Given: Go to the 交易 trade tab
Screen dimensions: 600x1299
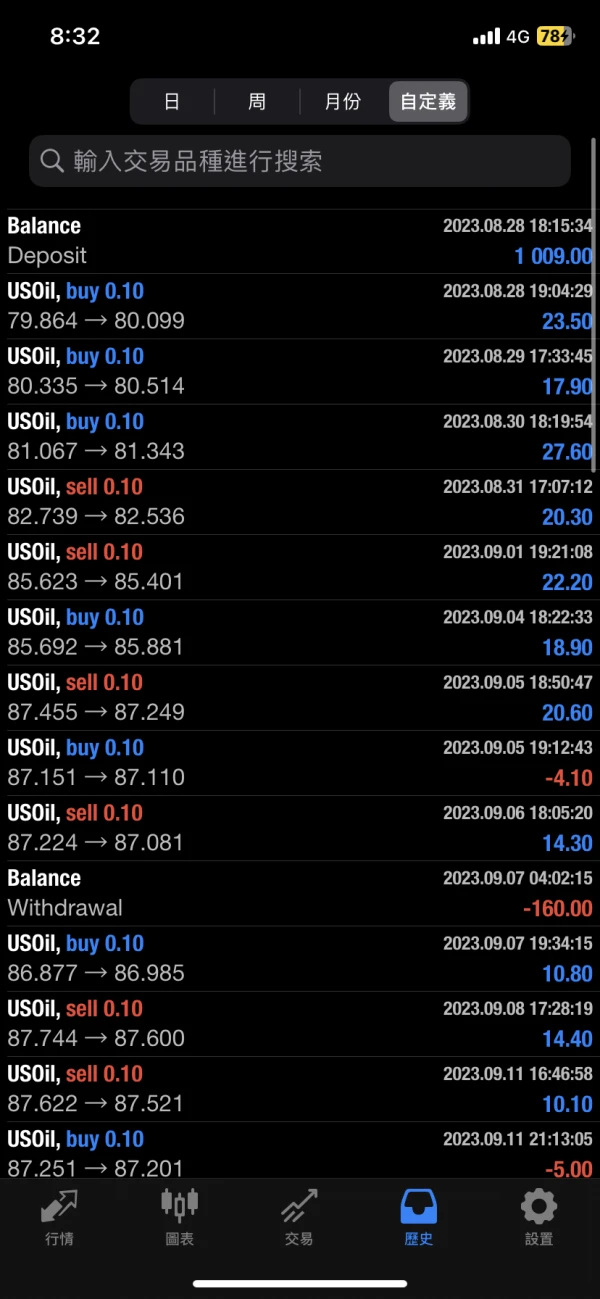Looking at the screenshot, I should (x=299, y=1216).
